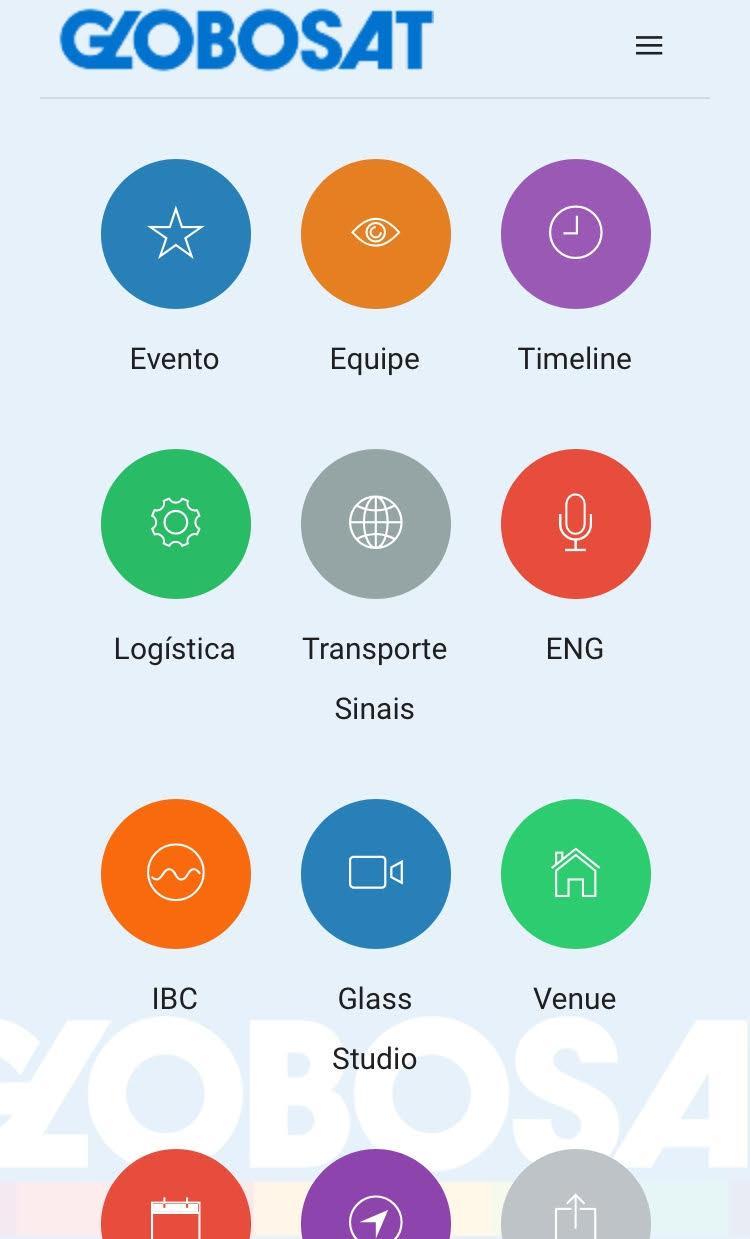Open Glass Studio
The width and height of the screenshot is (750, 1239).
(x=376, y=874)
